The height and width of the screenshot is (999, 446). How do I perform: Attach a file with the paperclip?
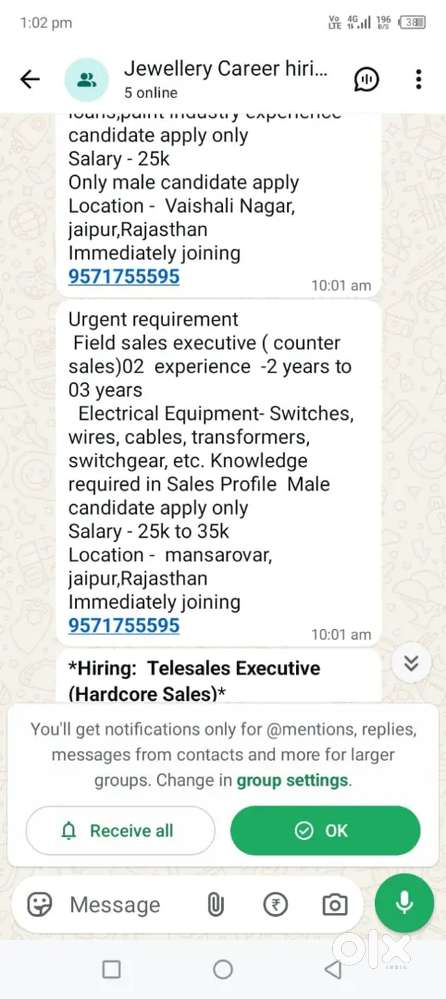[217, 905]
